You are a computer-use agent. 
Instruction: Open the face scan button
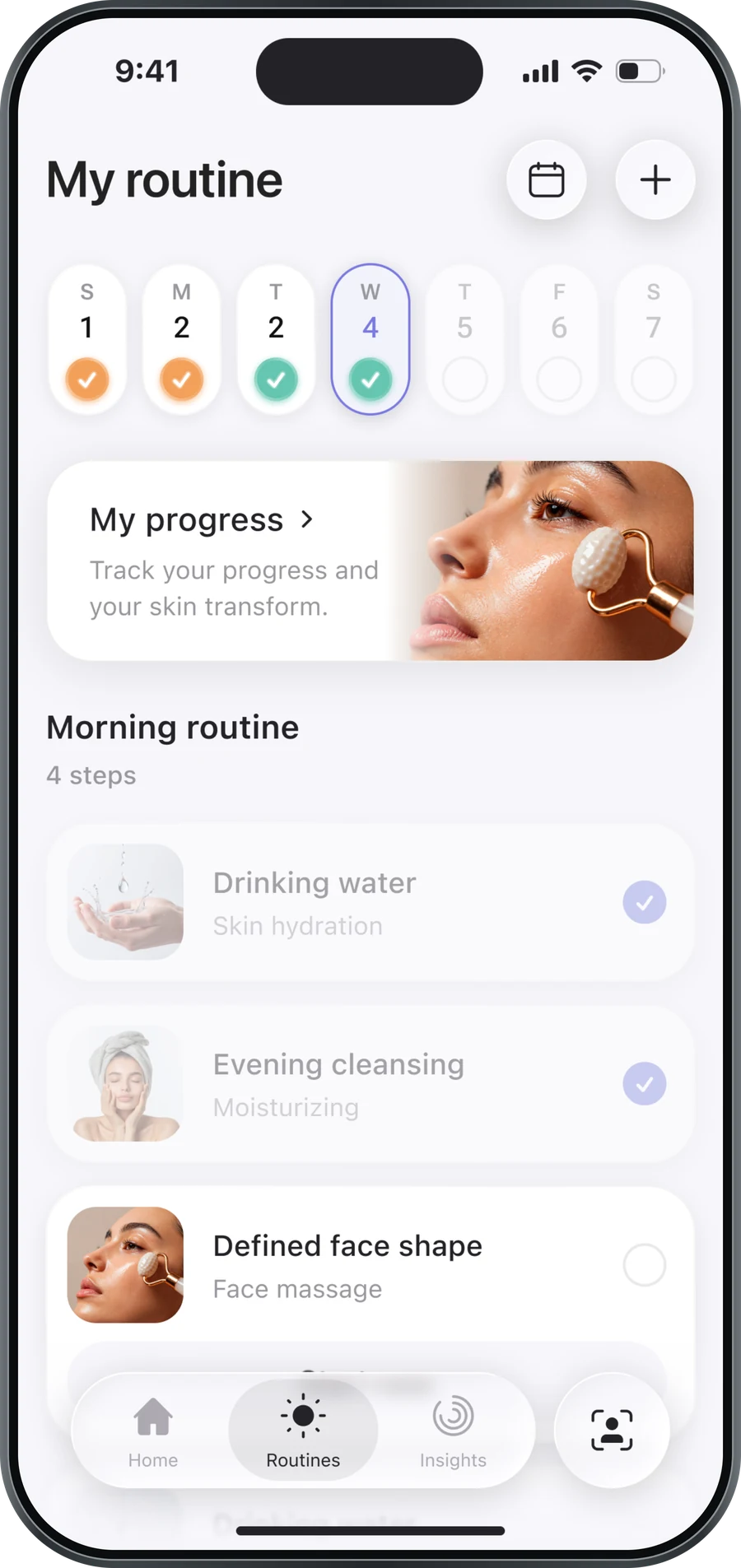[612, 1430]
